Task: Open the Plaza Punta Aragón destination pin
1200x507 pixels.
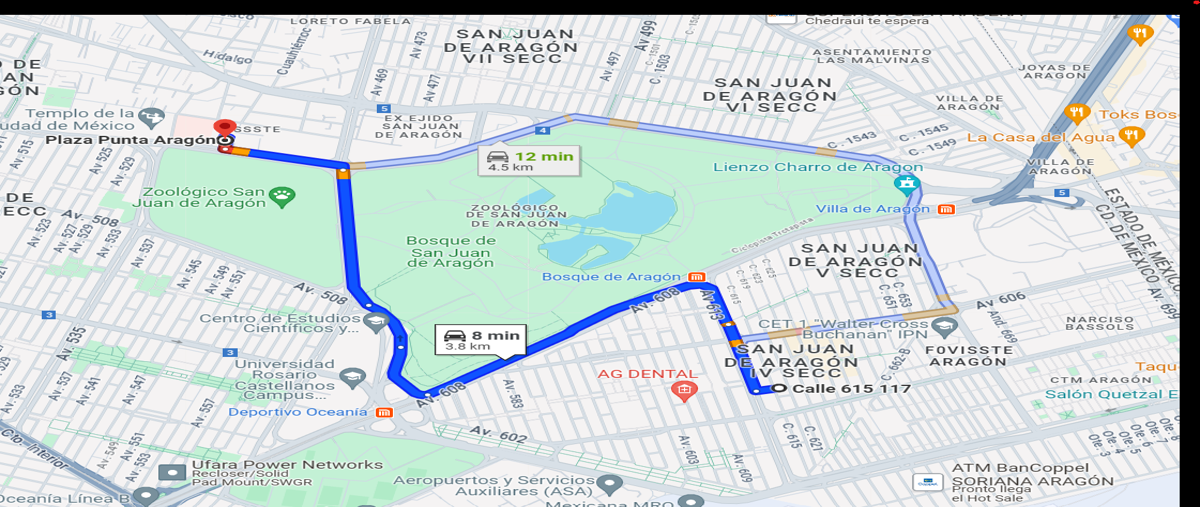Action: [225, 129]
